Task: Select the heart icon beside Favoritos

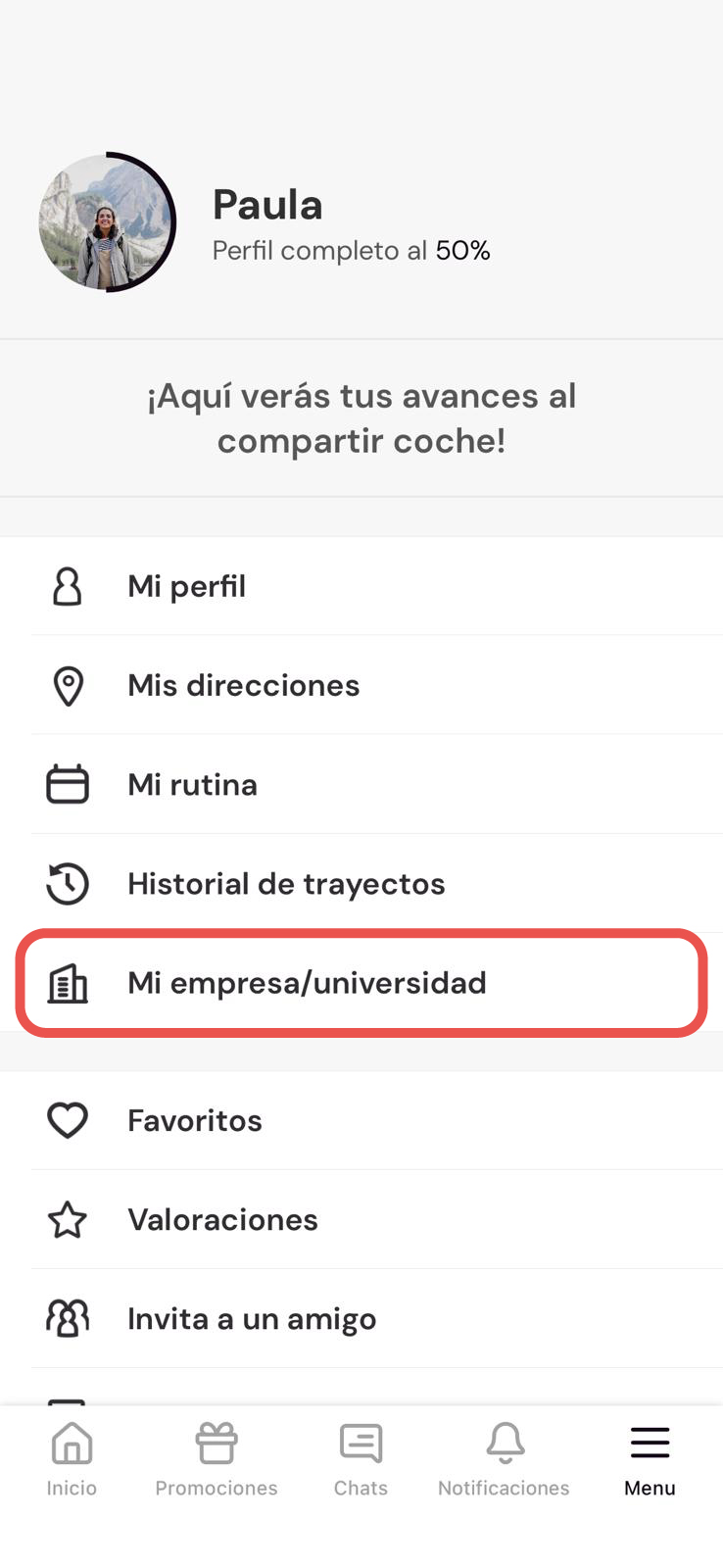Action: 67,1120
